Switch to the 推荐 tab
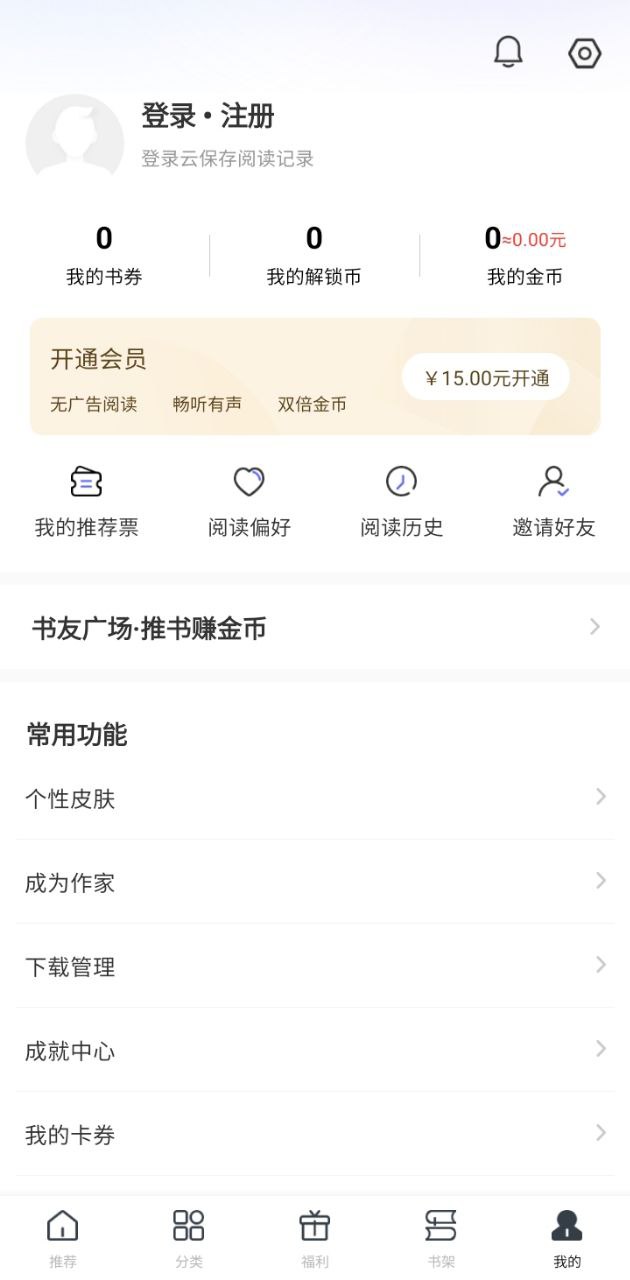The height and width of the screenshot is (1280, 630). [x=63, y=1238]
